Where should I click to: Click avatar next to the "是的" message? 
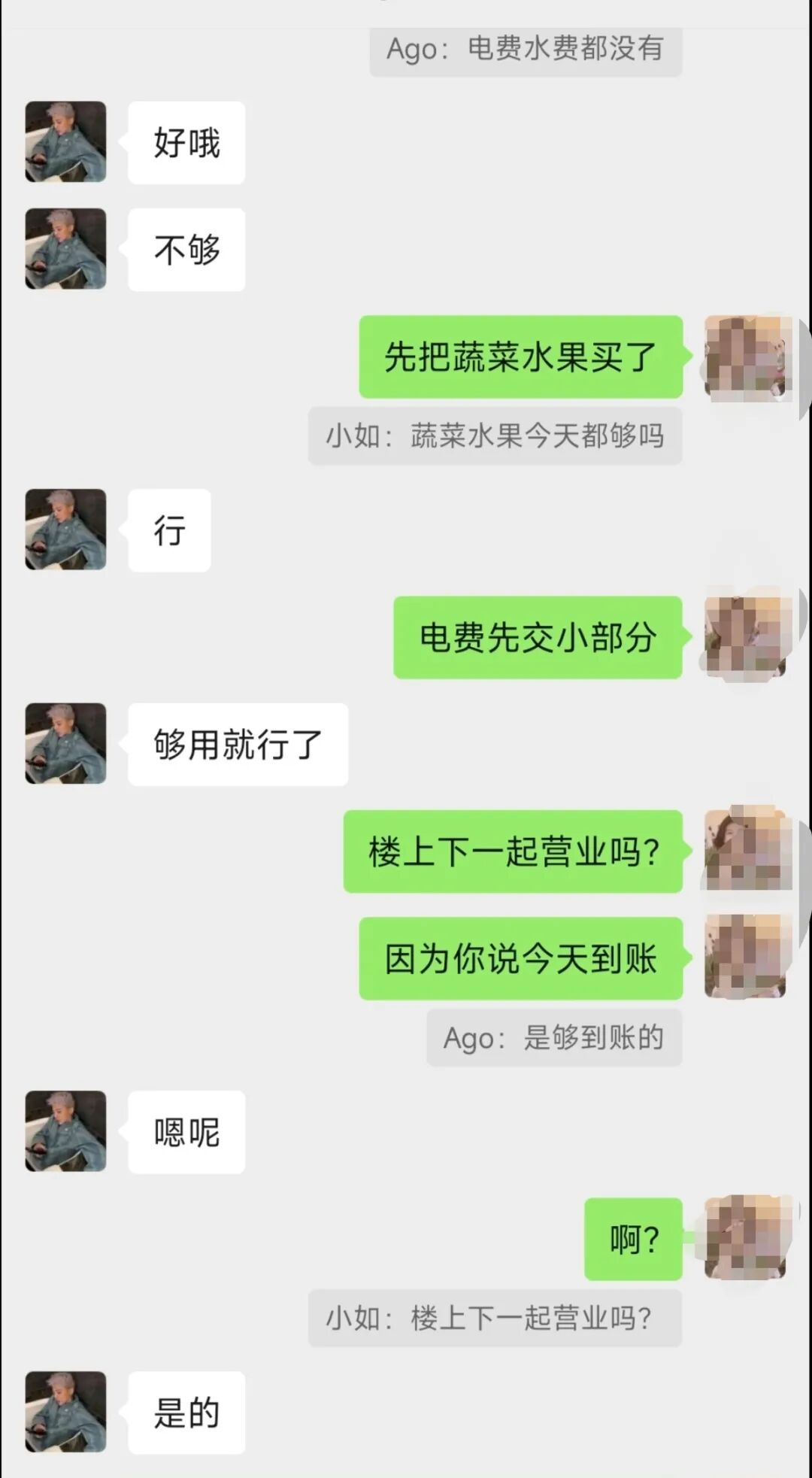coord(65,1413)
